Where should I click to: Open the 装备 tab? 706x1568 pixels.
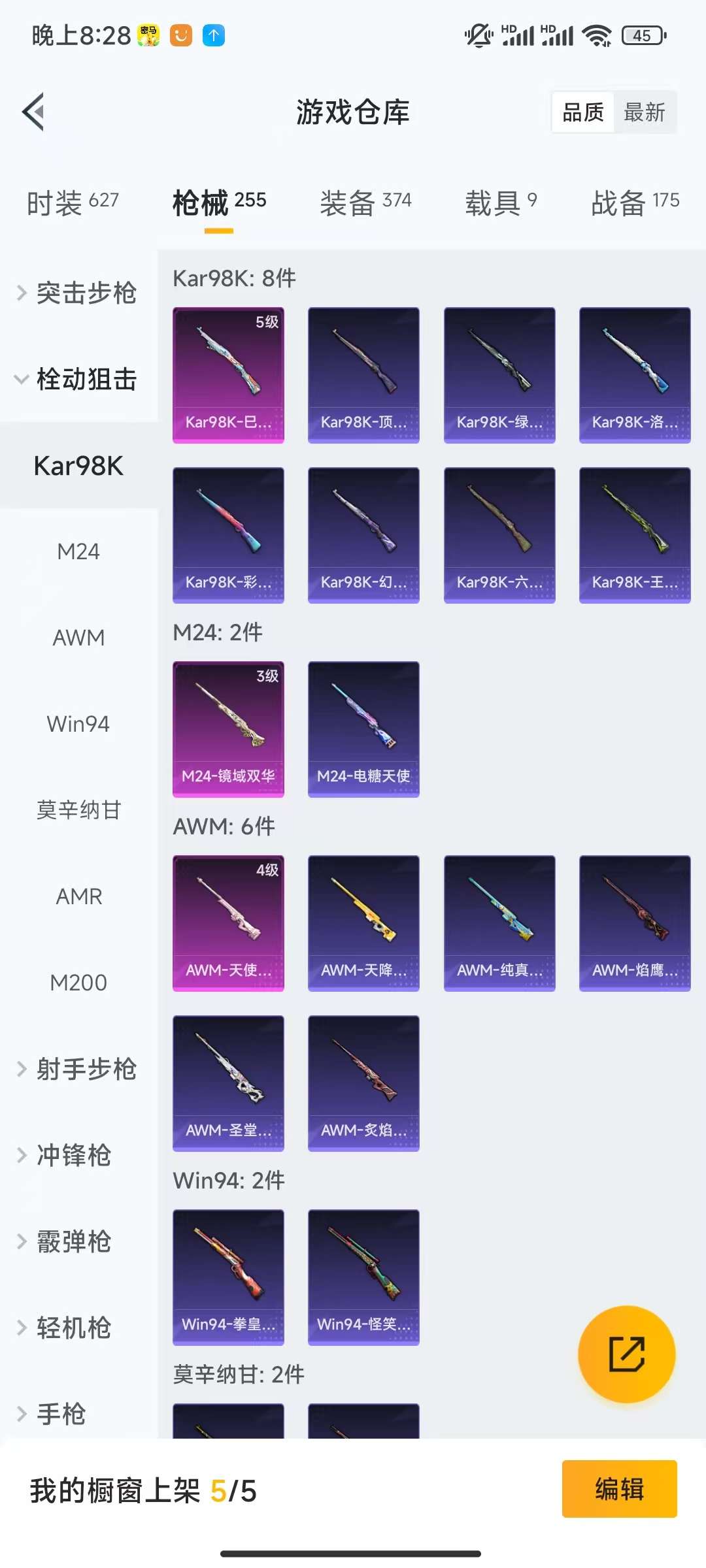(365, 202)
